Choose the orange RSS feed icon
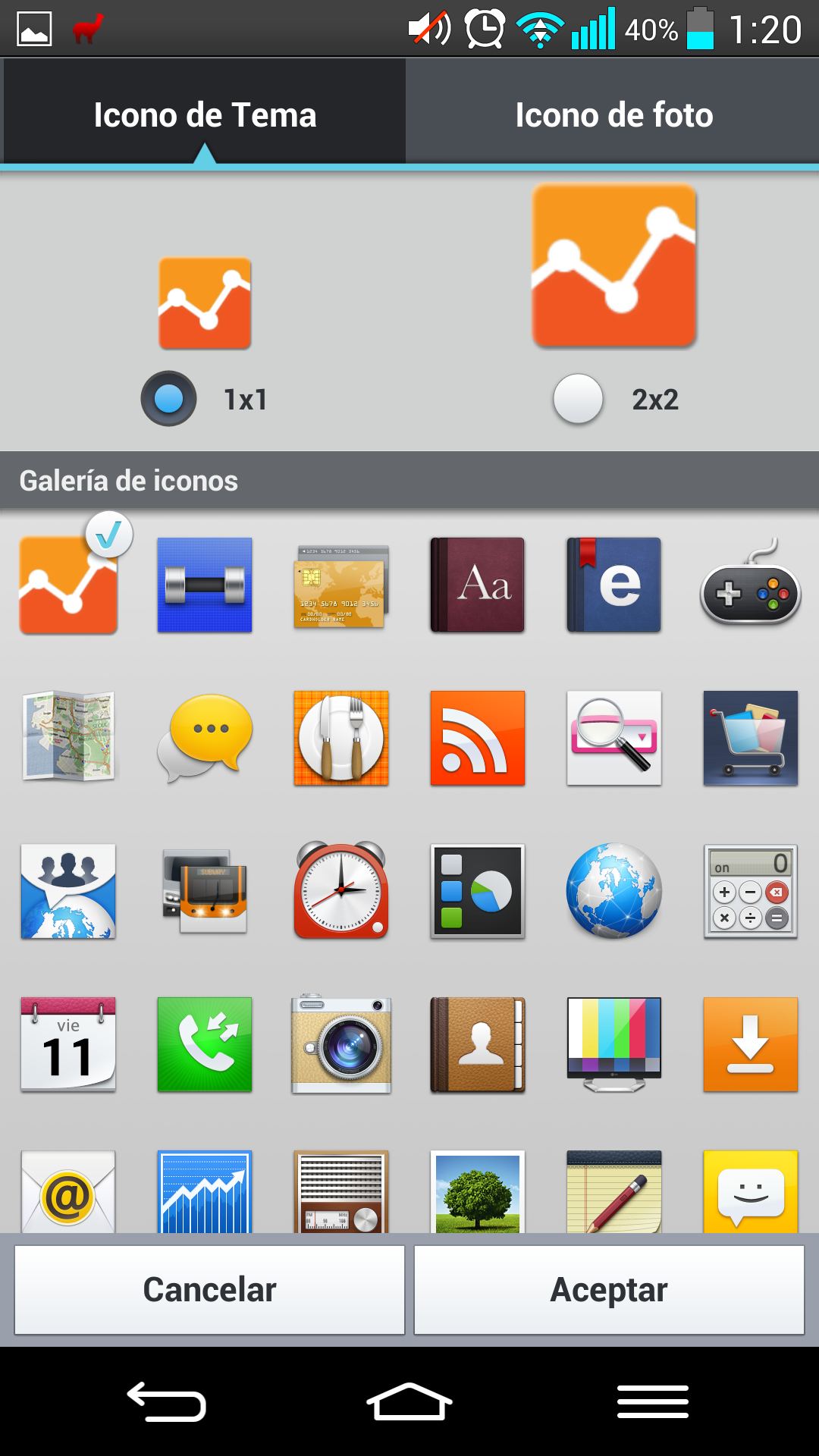The height and width of the screenshot is (1456, 819). [478, 738]
